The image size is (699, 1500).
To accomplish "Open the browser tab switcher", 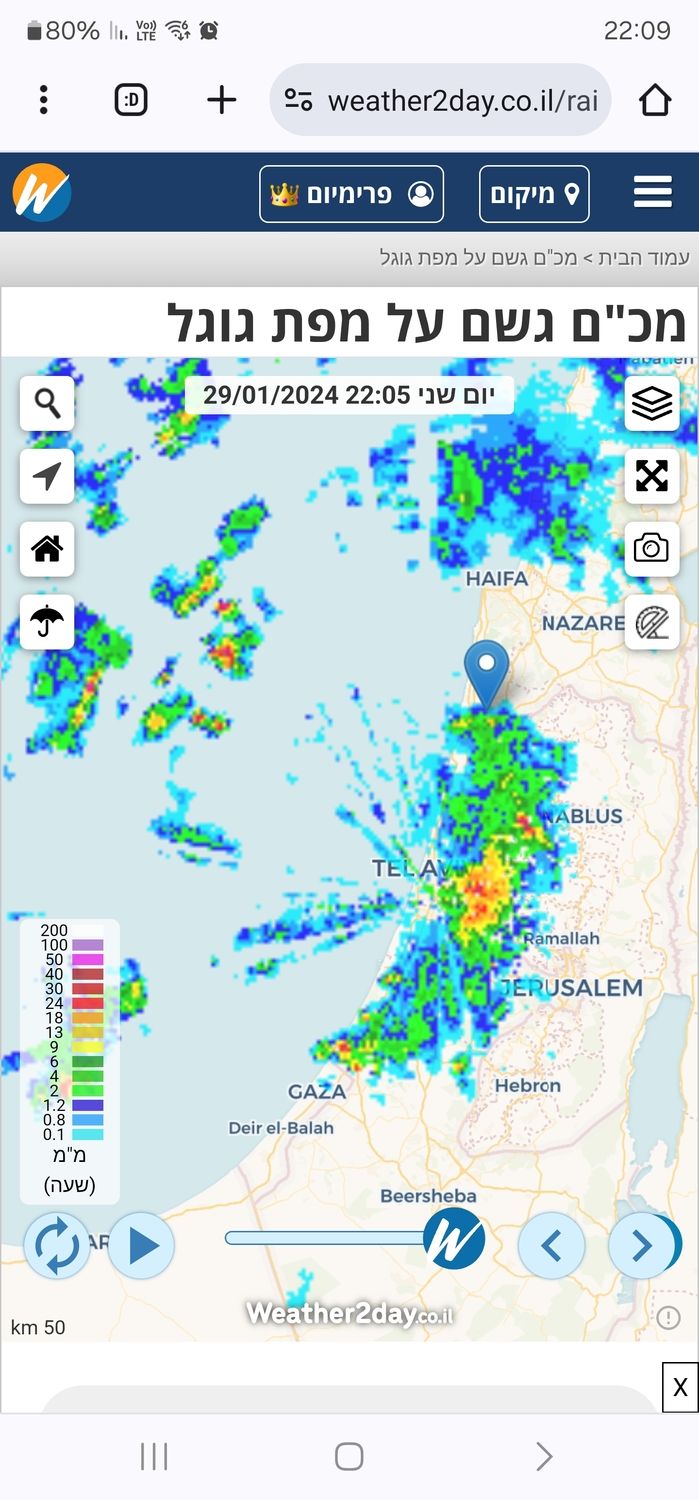I will pyautogui.click(x=131, y=100).
